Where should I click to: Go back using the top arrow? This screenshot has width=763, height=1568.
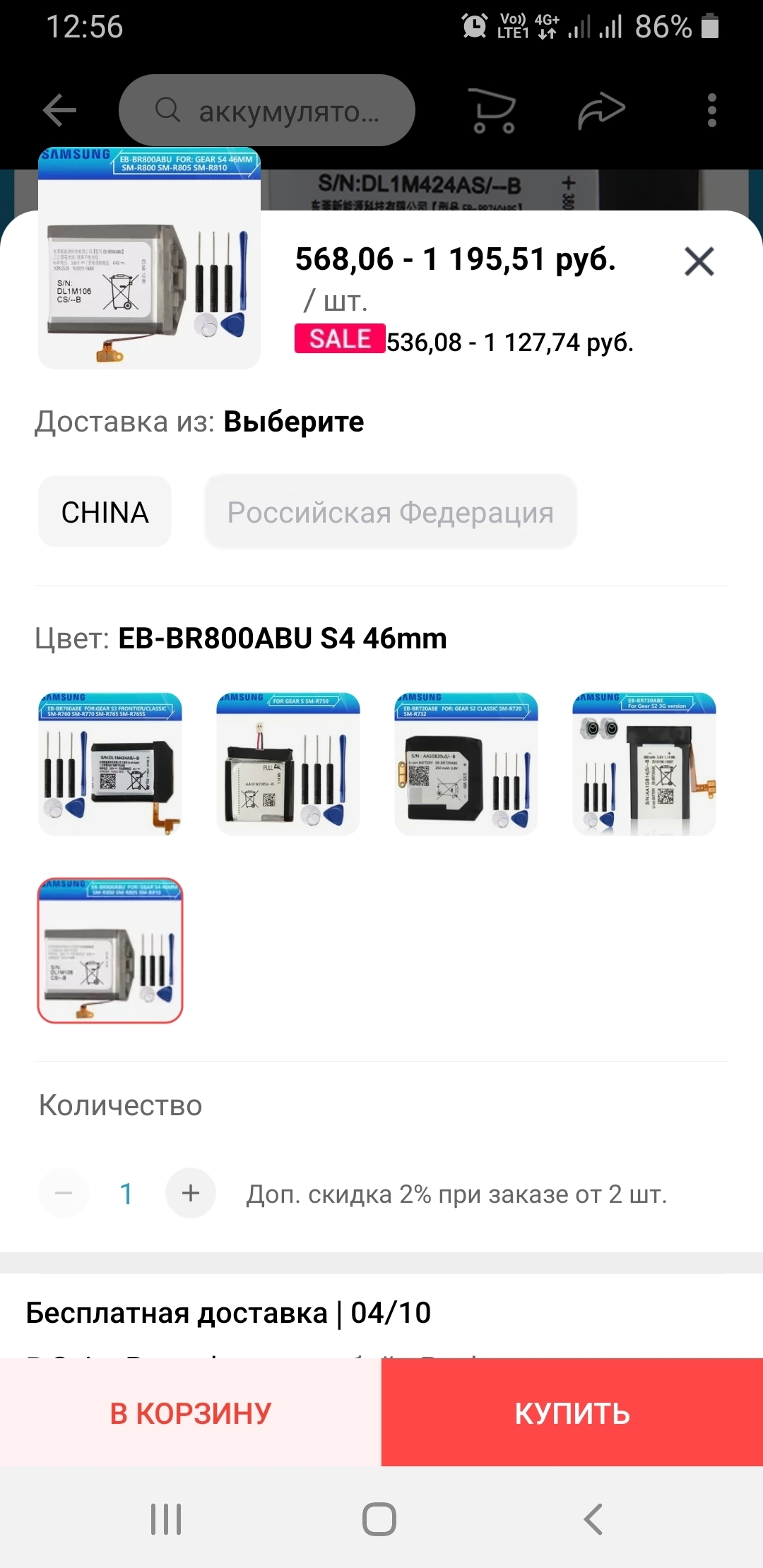click(x=59, y=110)
